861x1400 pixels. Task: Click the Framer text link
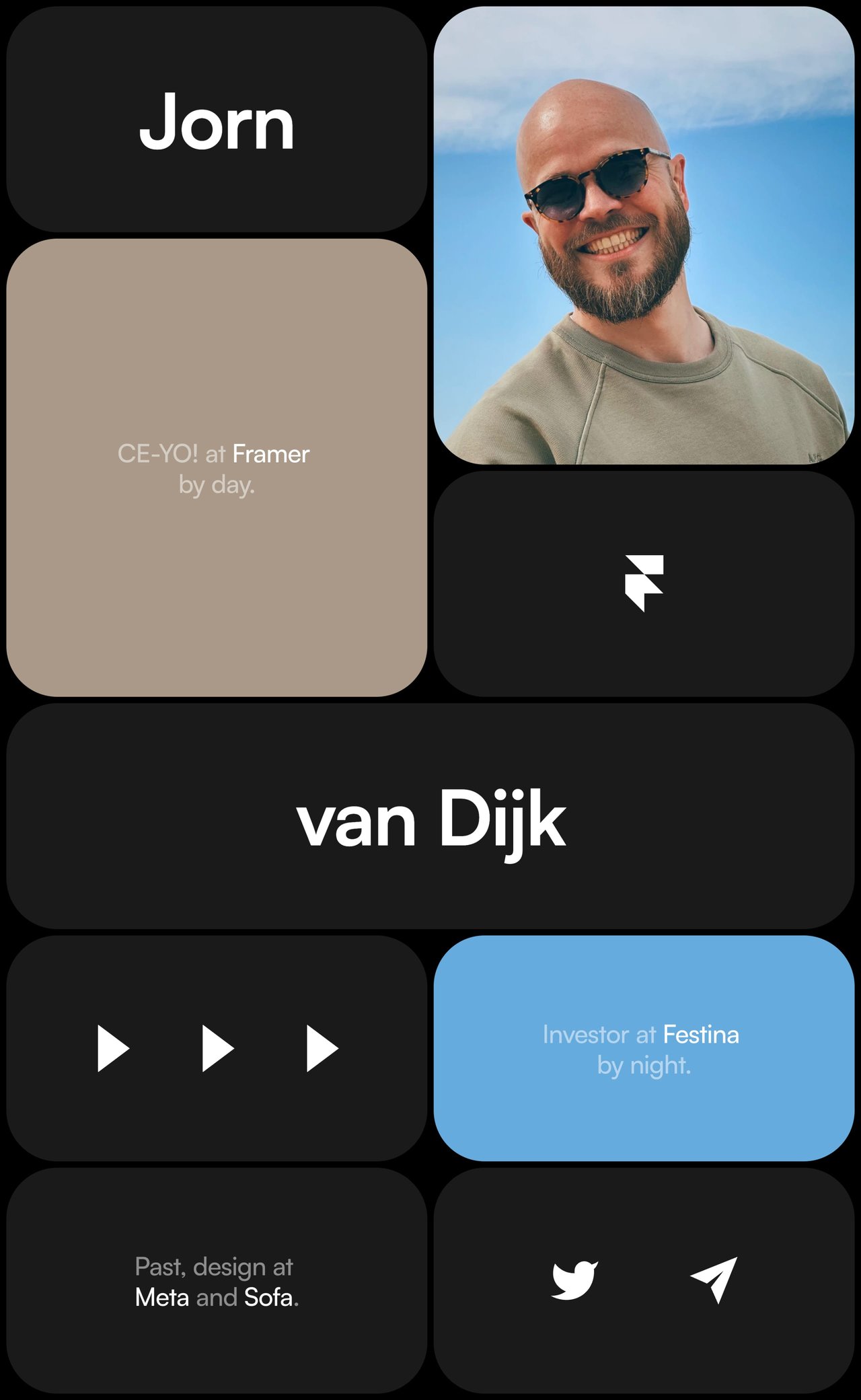pos(270,454)
